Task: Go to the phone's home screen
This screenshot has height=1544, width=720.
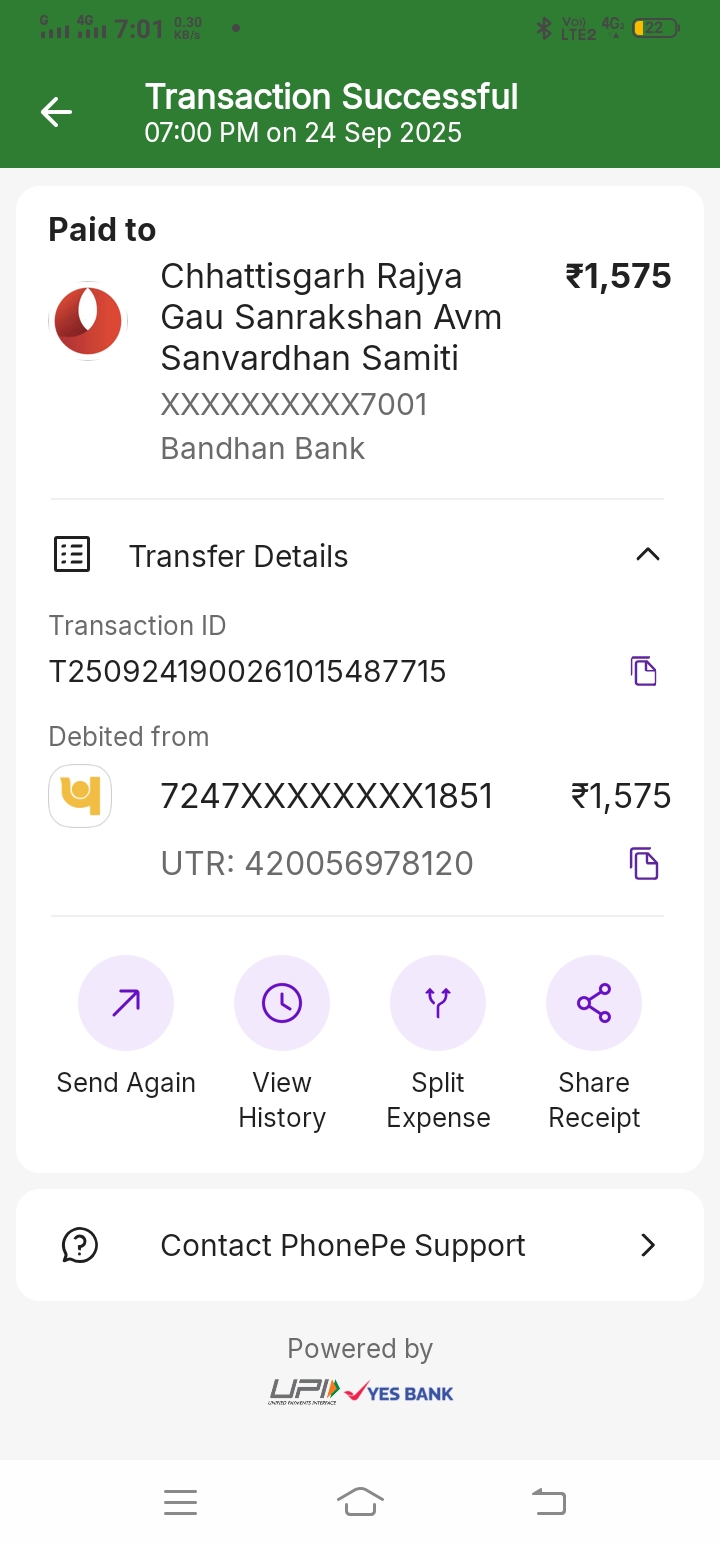Action: coord(360,1501)
